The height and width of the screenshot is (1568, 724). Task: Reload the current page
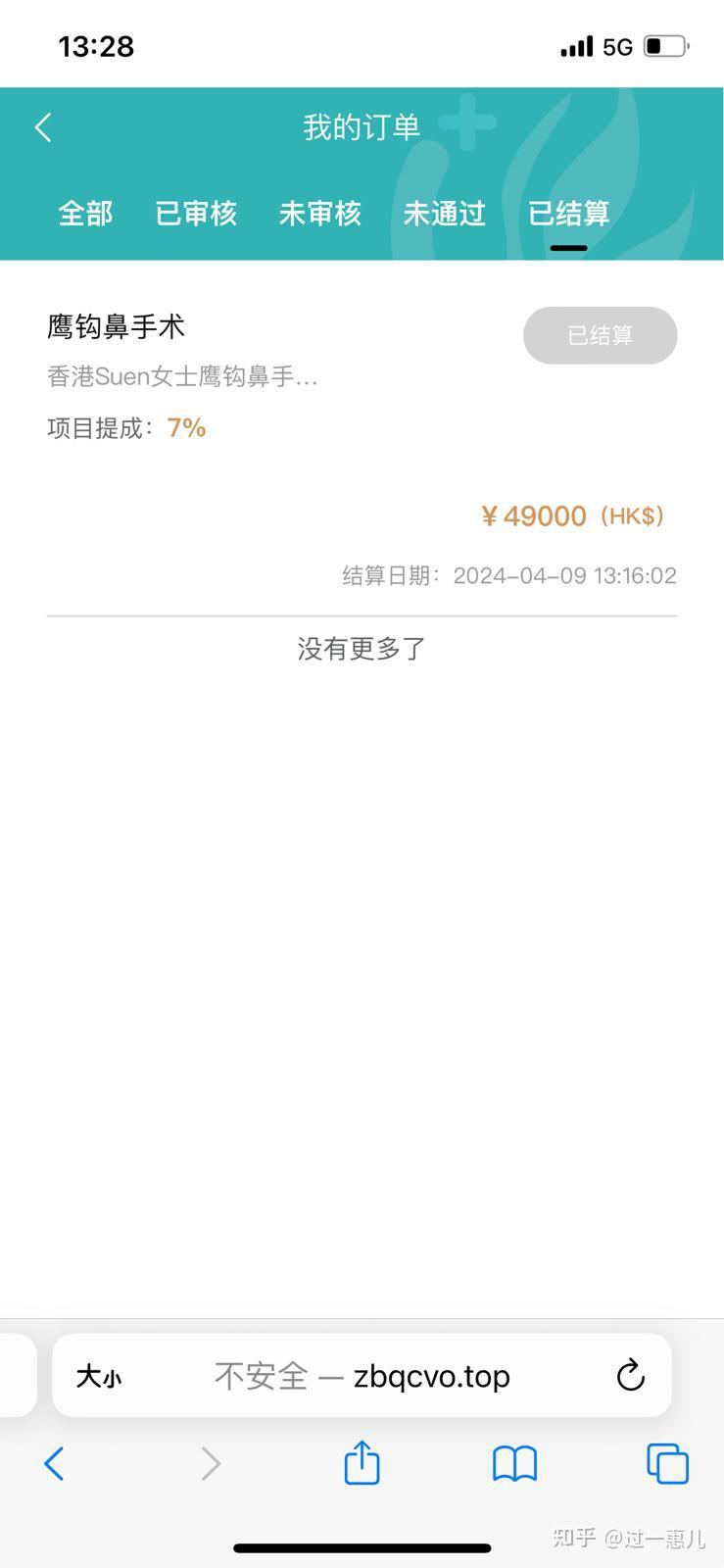(x=632, y=1375)
